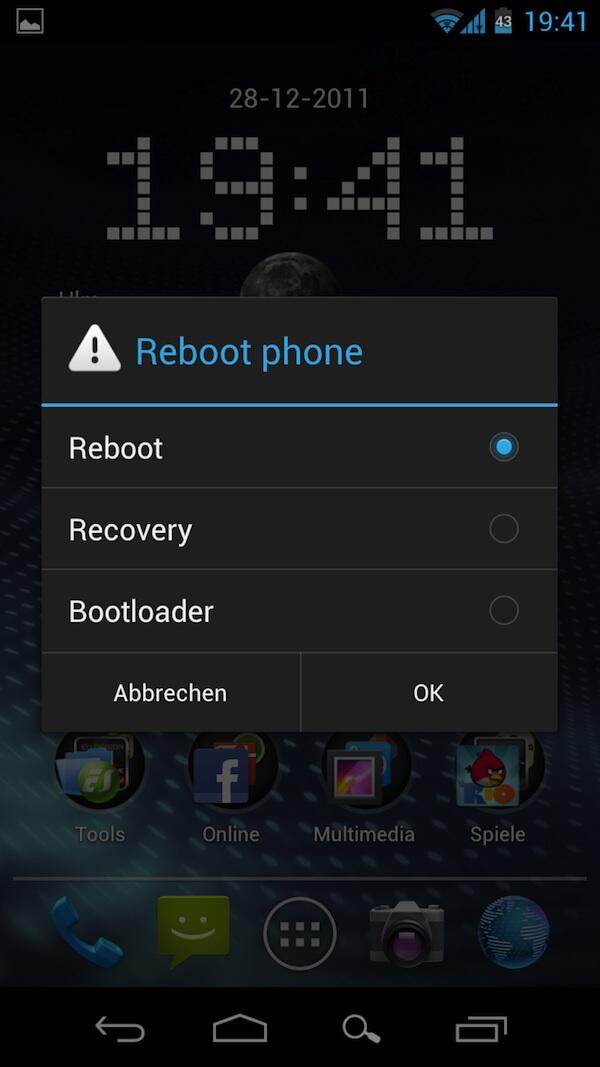
Task: Tap the system back button
Action: [x=120, y=1028]
